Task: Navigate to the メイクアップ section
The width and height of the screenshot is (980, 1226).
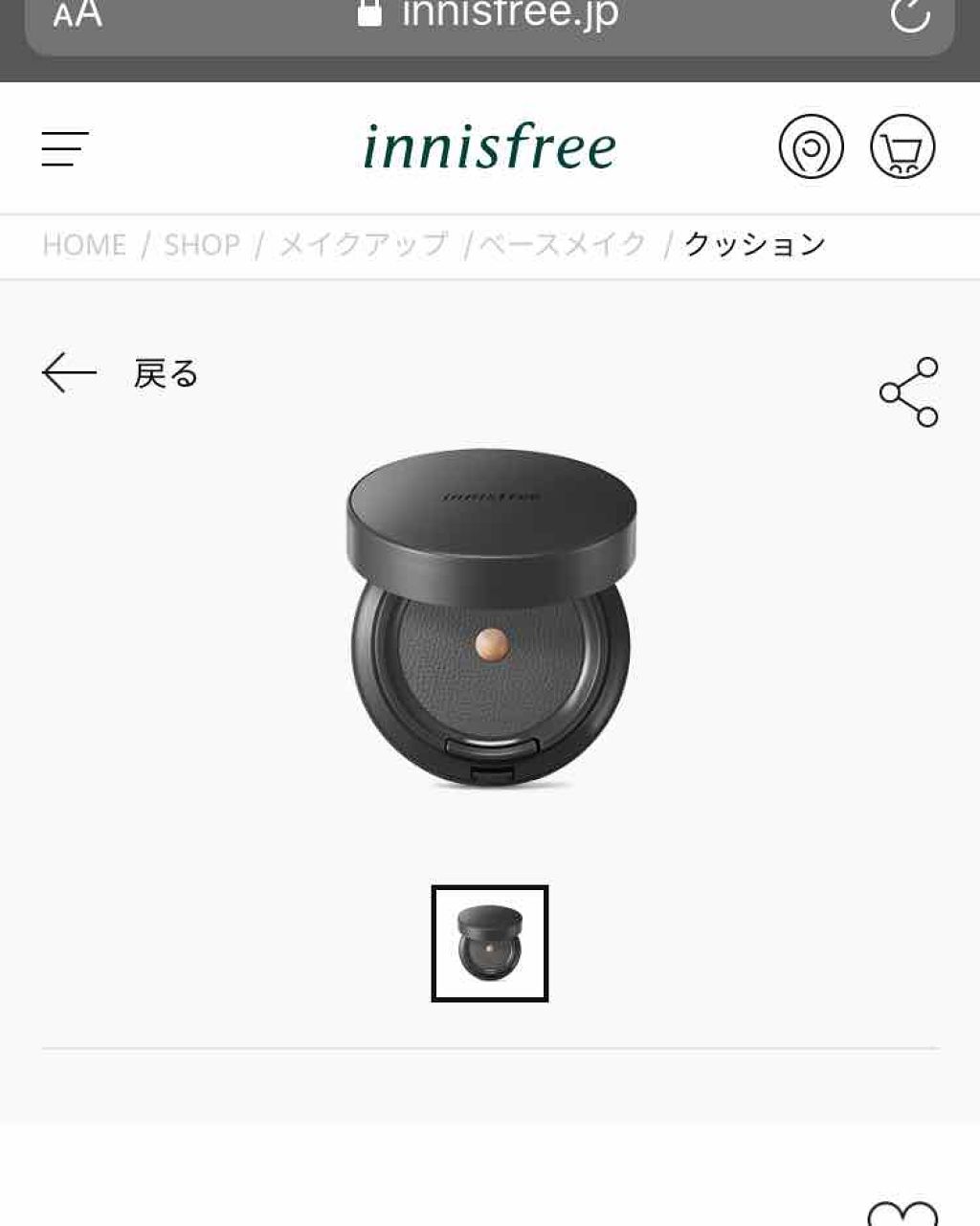Action: click(362, 244)
